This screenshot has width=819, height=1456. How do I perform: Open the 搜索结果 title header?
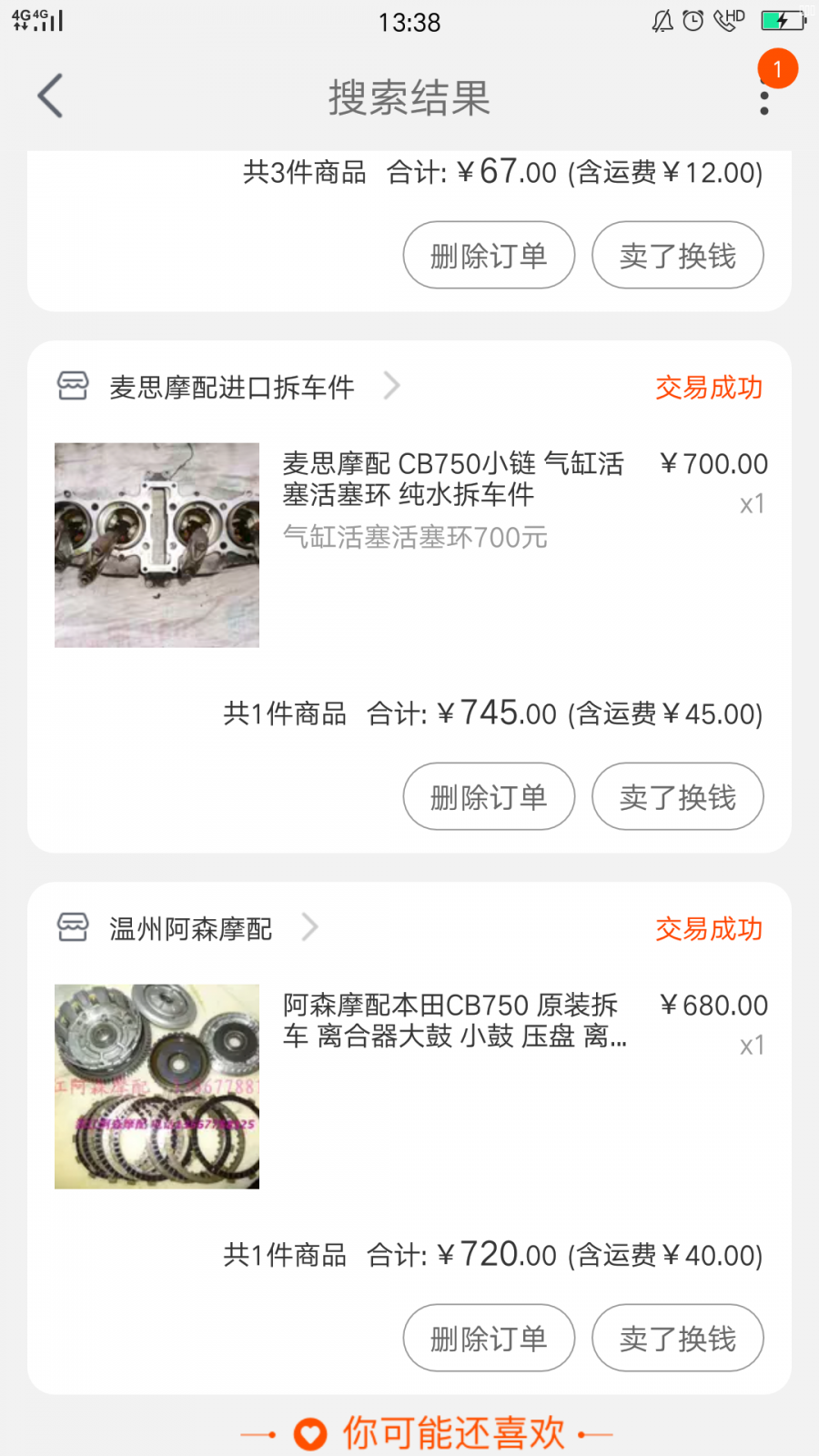click(409, 100)
